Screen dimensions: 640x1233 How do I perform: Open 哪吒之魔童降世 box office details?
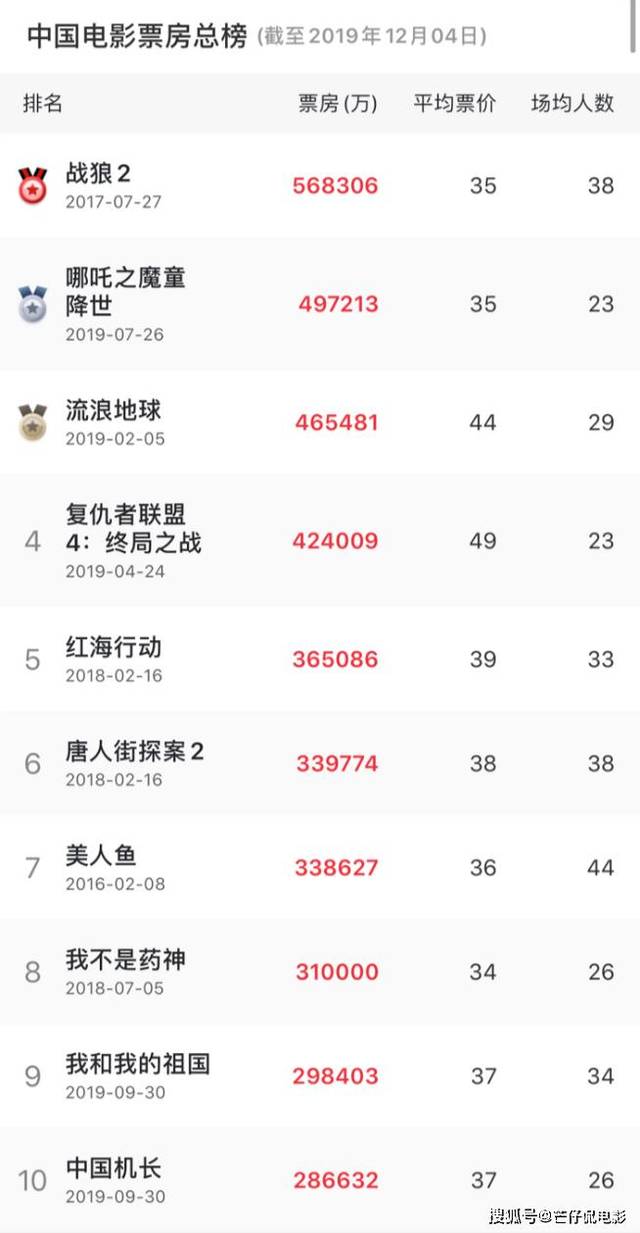click(320, 304)
